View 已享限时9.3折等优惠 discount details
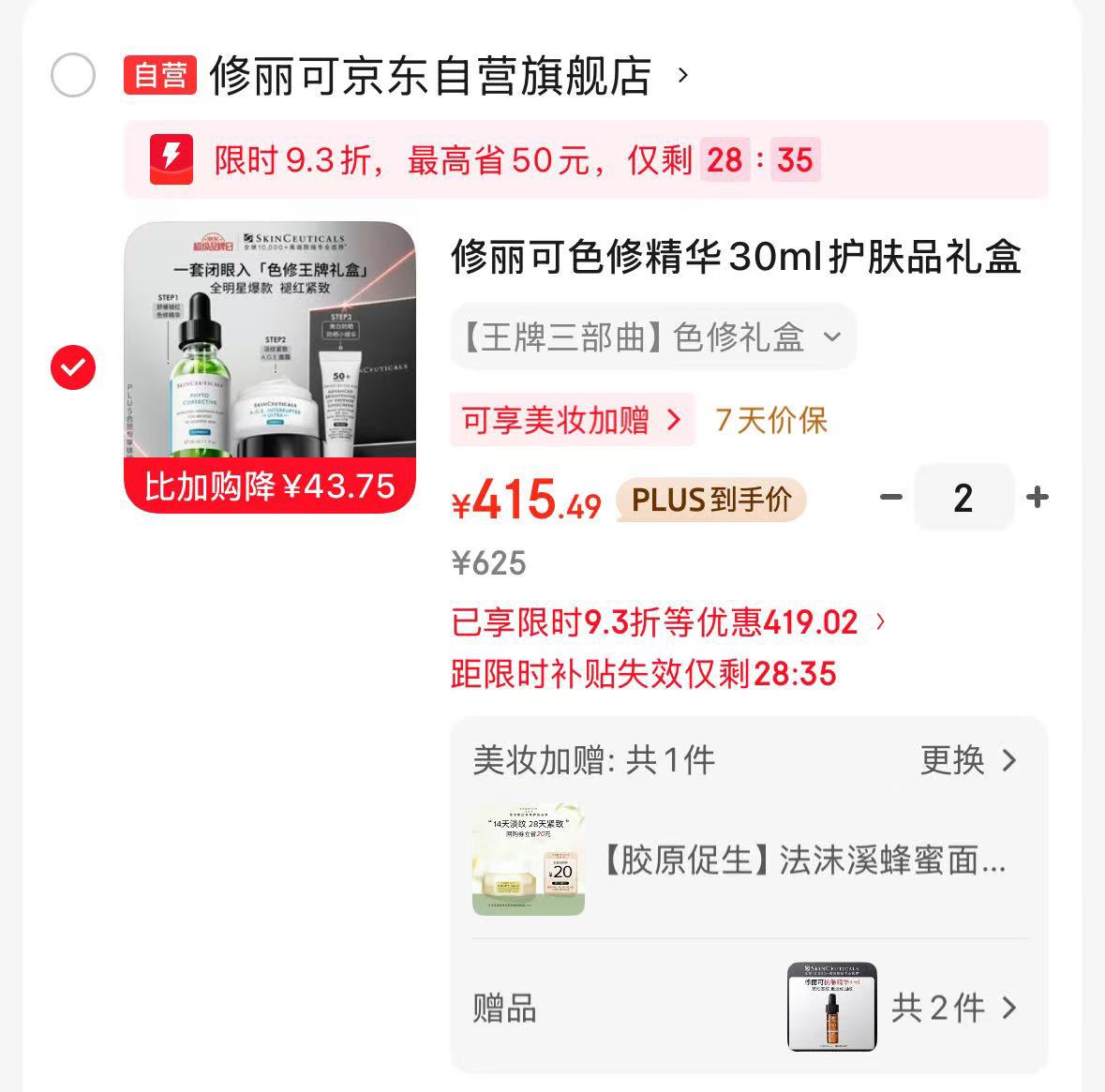 667,622
